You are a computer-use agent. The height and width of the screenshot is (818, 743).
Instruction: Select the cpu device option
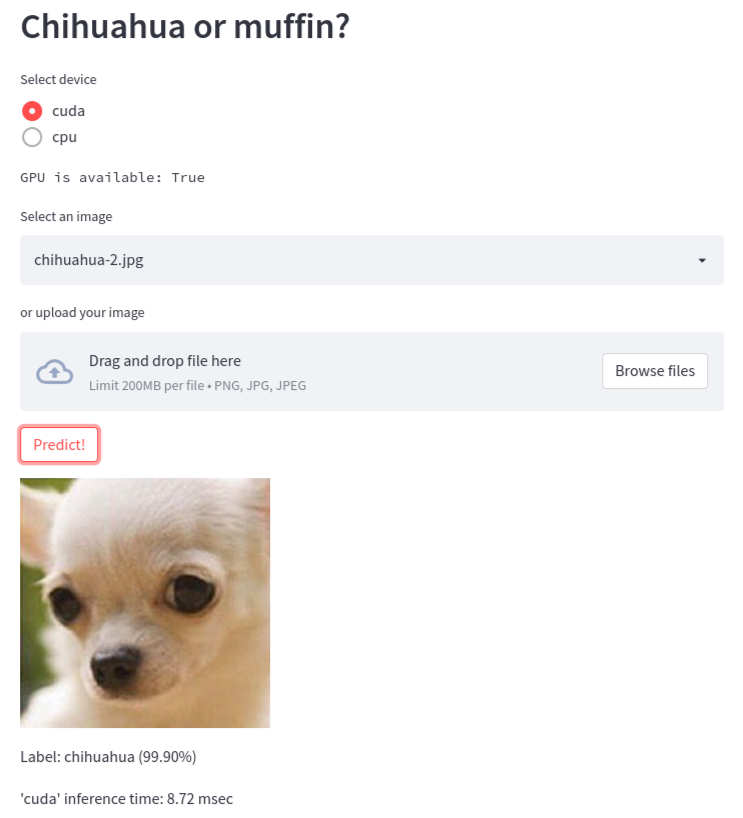(x=32, y=137)
